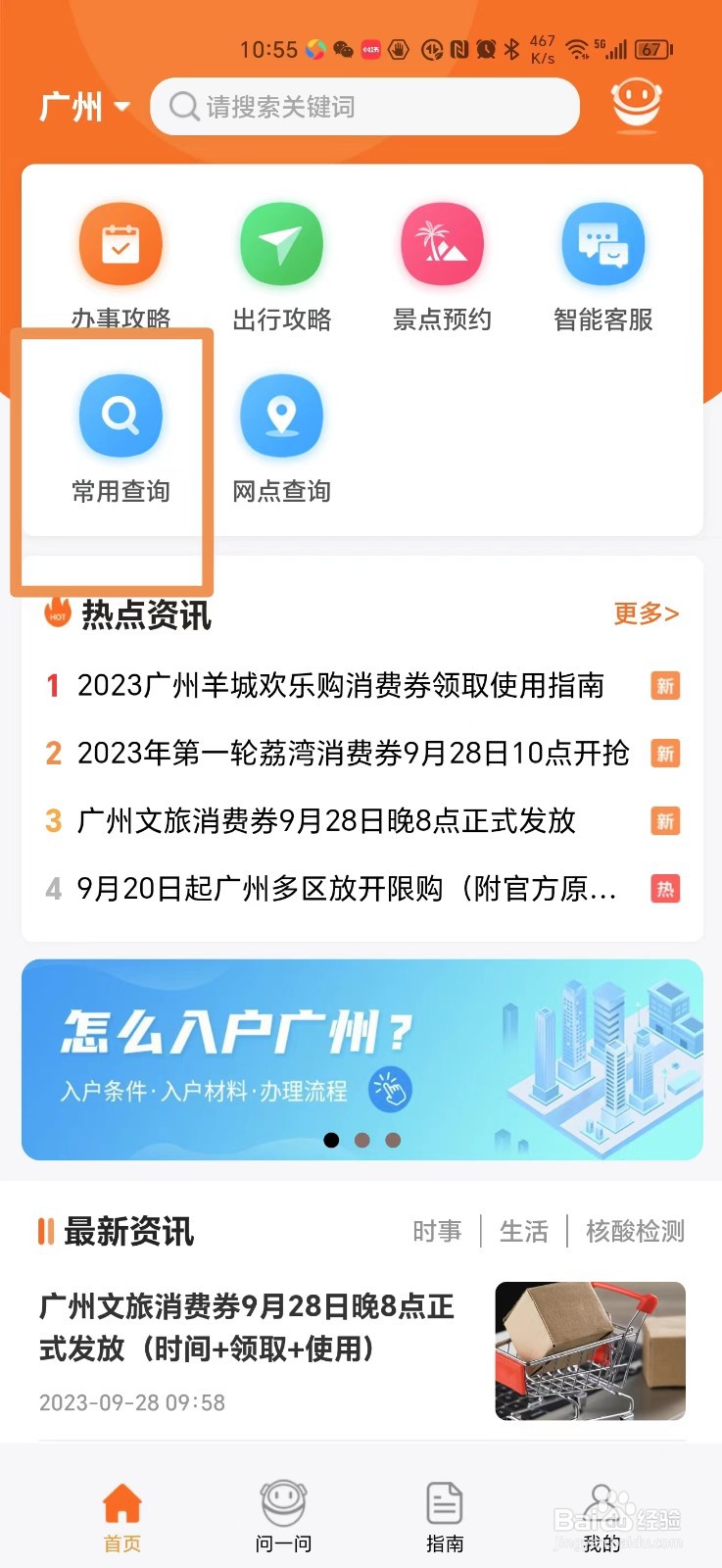Open 景点预约 attraction booking icon
Image resolution: width=722 pixels, height=1568 pixels.
[x=443, y=243]
